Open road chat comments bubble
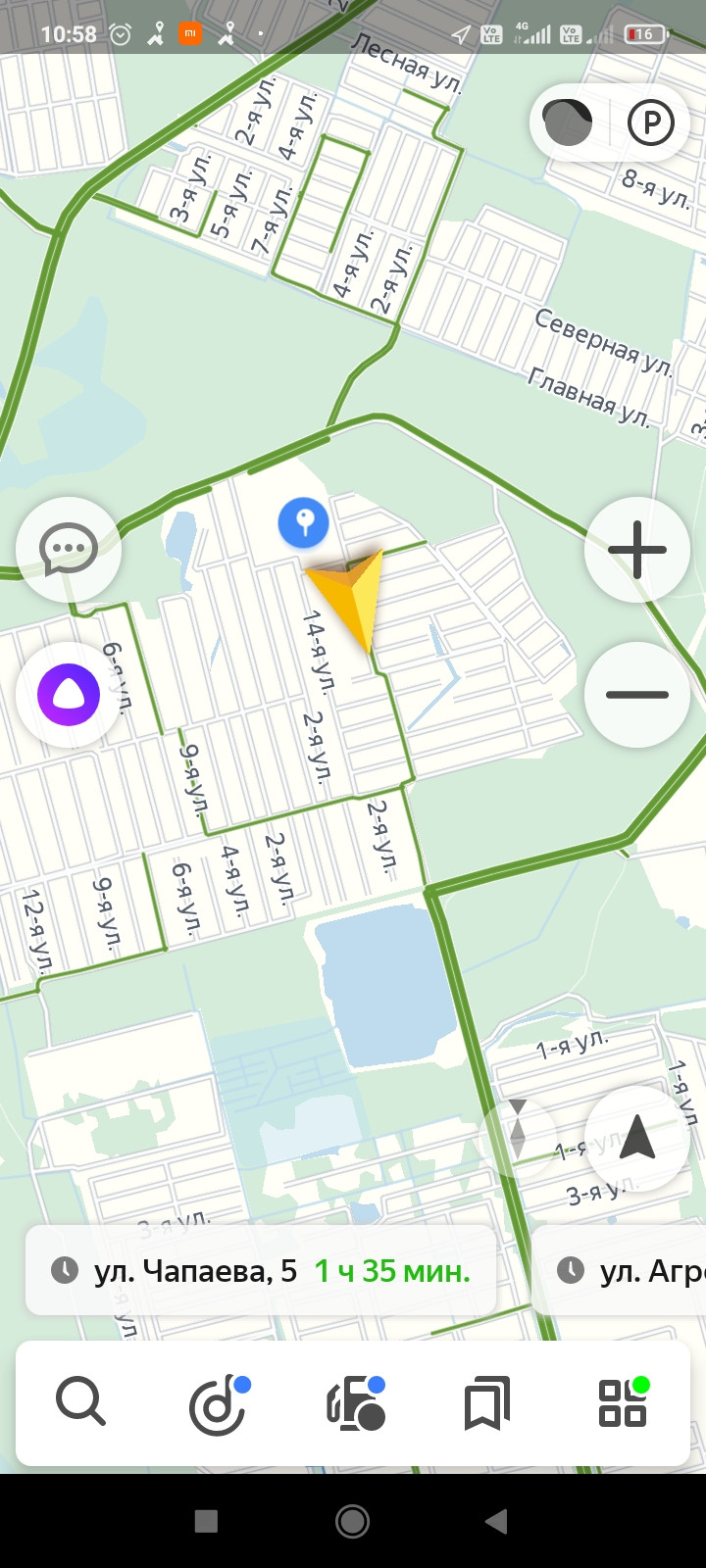This screenshot has height=1568, width=706. tap(69, 549)
